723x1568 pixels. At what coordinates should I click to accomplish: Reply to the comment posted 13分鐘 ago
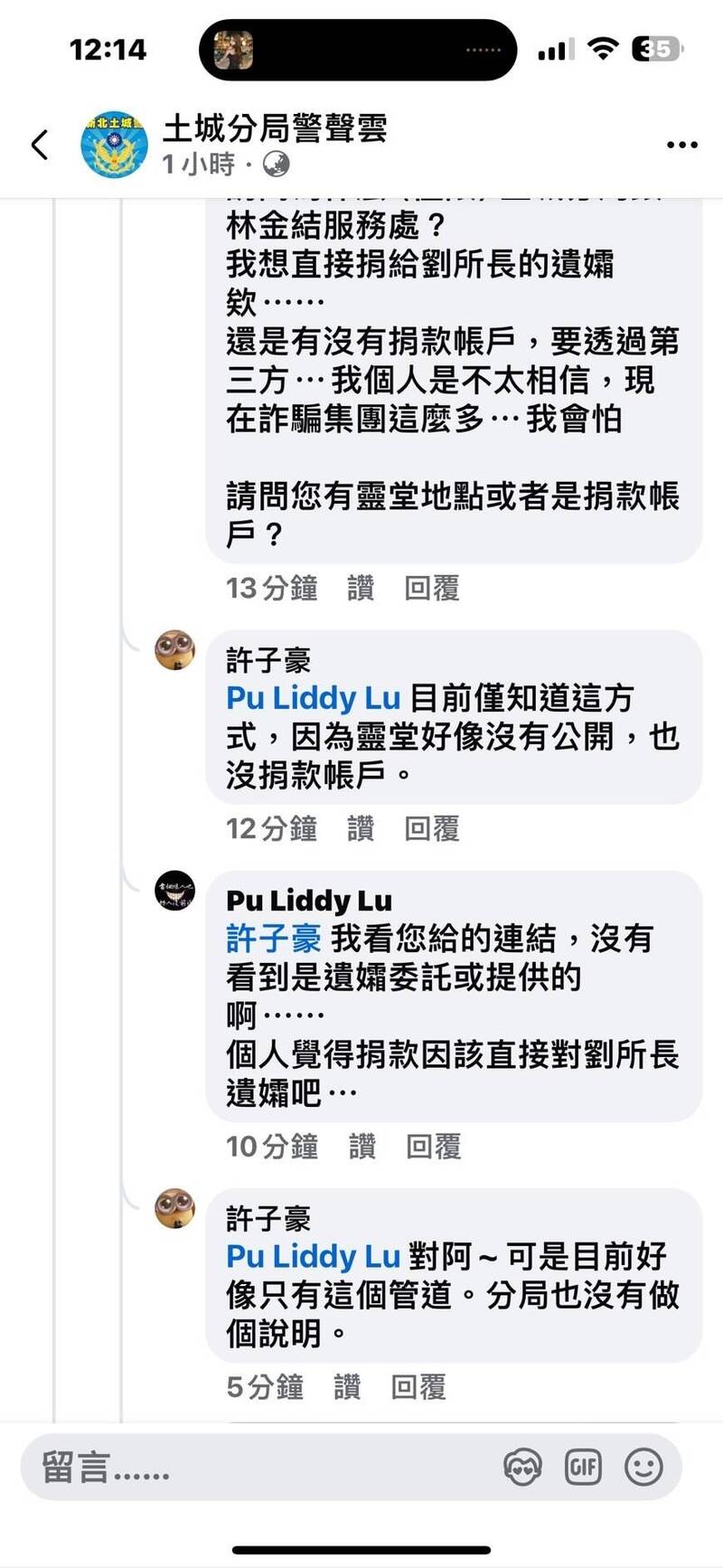click(x=432, y=588)
